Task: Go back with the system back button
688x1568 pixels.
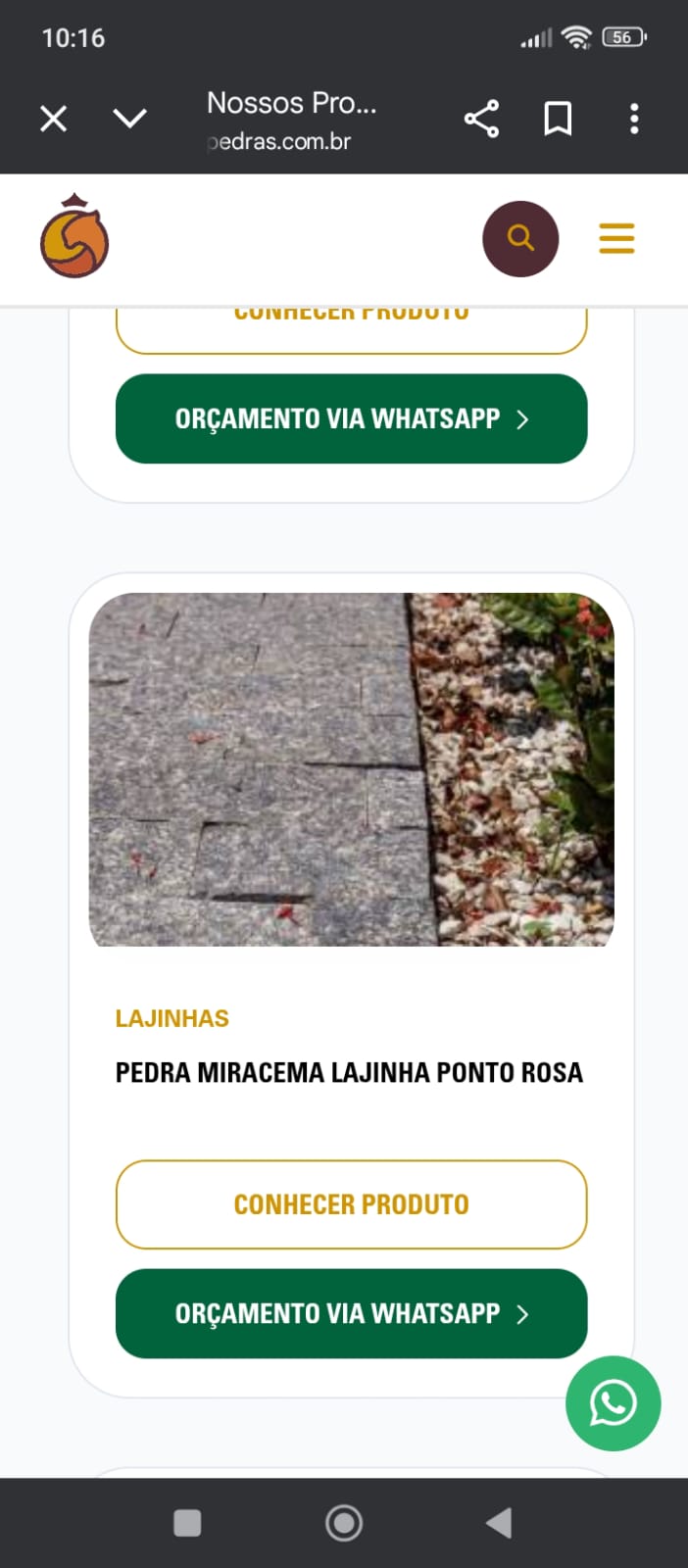Action: (x=499, y=1523)
